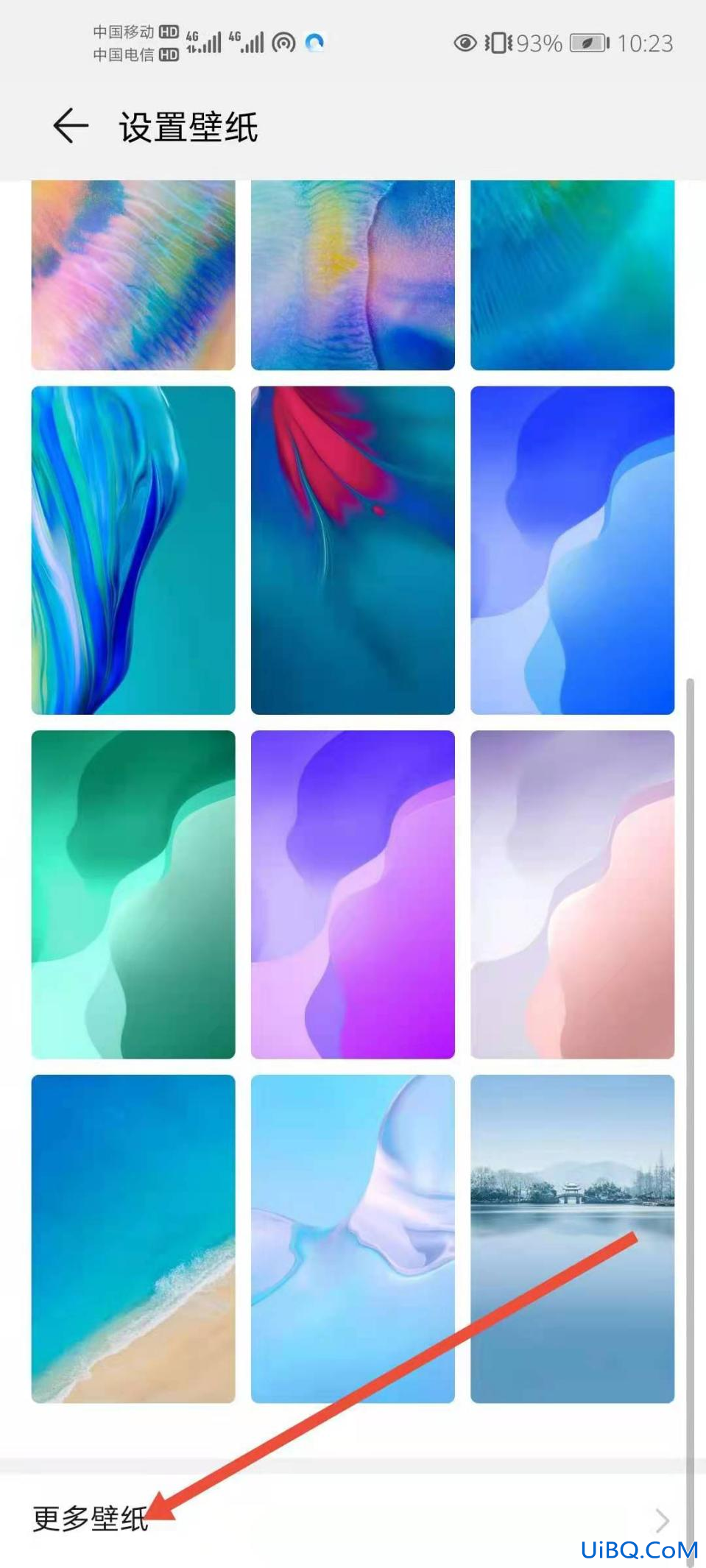Choose the light blue silk fabric wallpaper

353,1238
